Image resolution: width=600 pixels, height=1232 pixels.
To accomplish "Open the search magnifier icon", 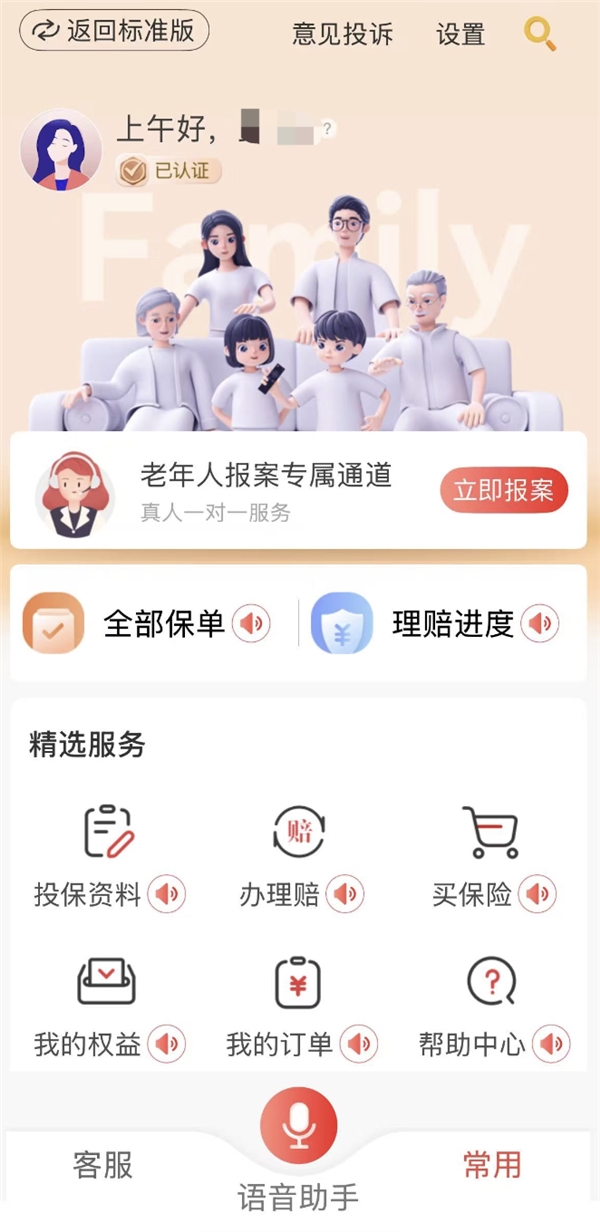I will click(x=540, y=34).
